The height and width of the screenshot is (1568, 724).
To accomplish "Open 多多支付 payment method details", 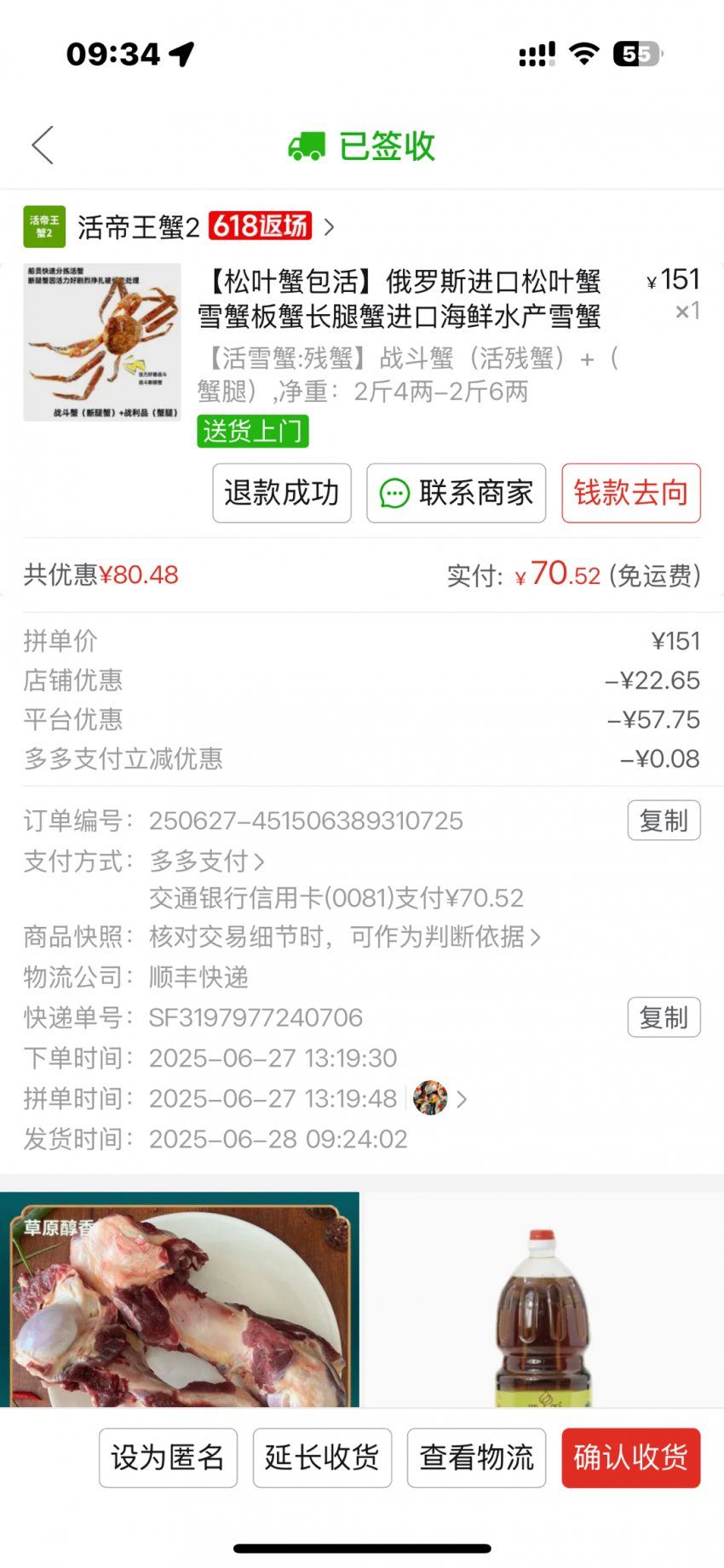I will click(x=206, y=861).
